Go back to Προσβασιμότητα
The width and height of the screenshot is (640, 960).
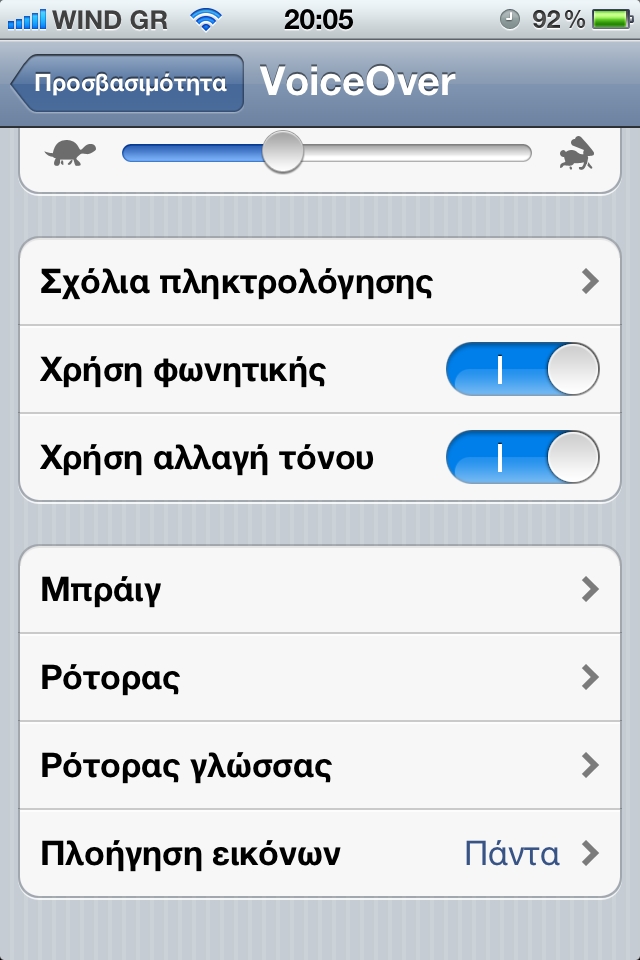127,83
